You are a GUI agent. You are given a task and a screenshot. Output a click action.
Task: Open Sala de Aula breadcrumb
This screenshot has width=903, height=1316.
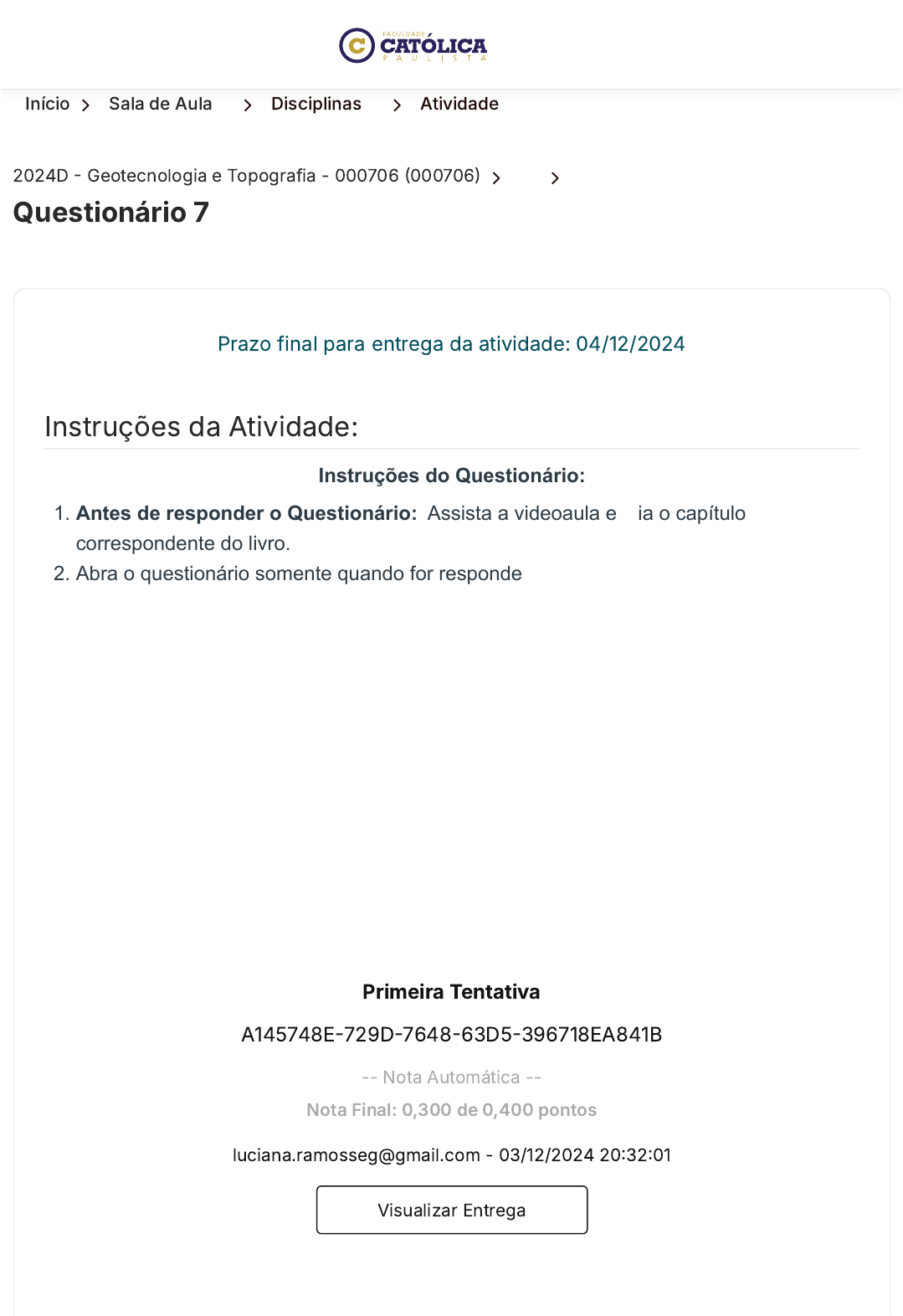(161, 104)
